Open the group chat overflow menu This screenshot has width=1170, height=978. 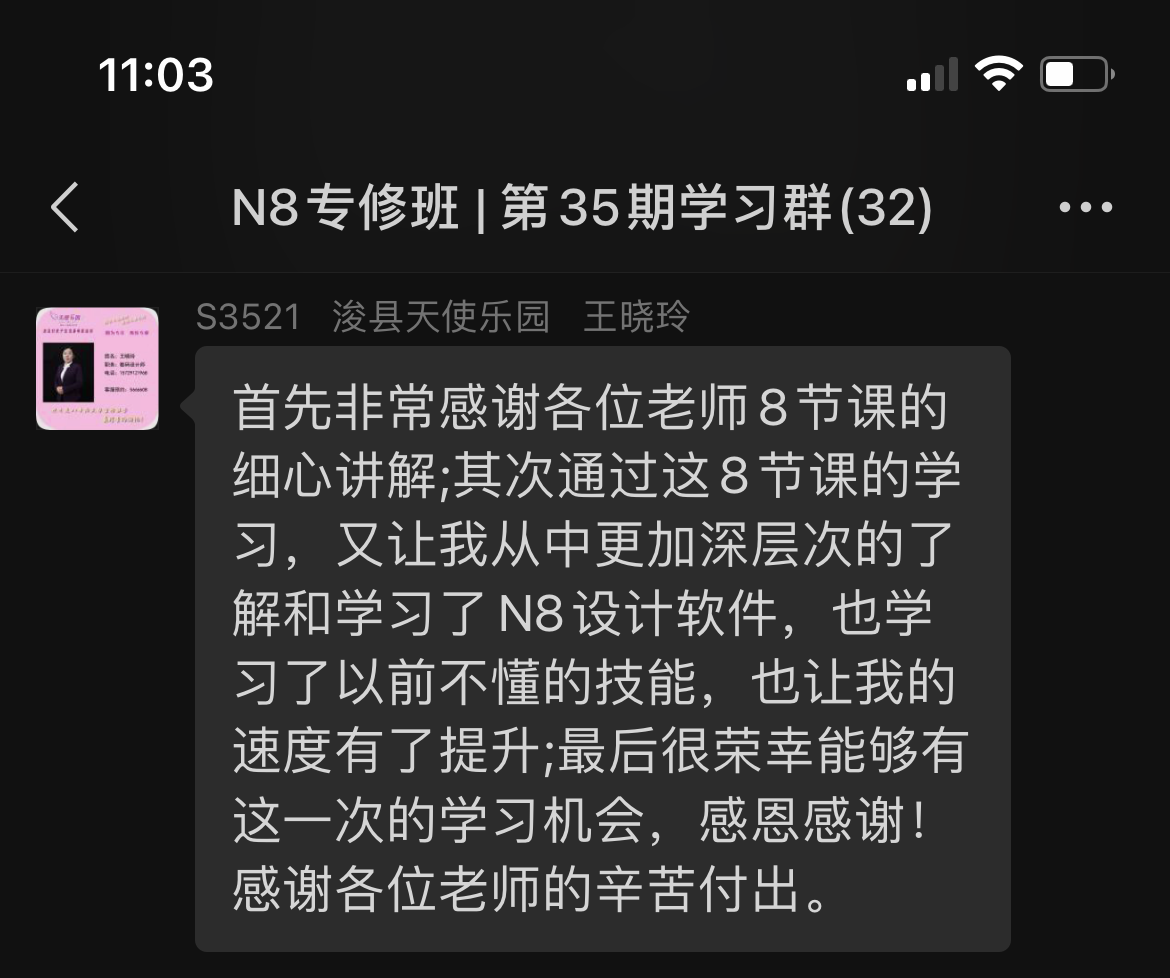pos(1085,208)
